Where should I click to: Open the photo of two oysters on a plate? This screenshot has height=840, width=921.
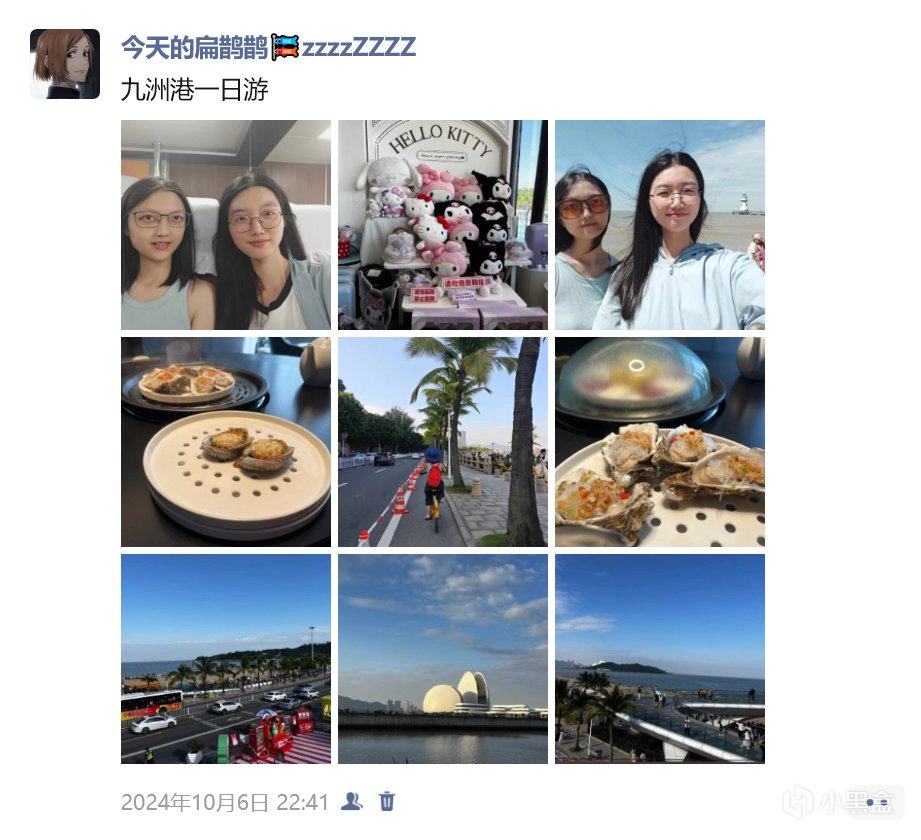point(226,442)
